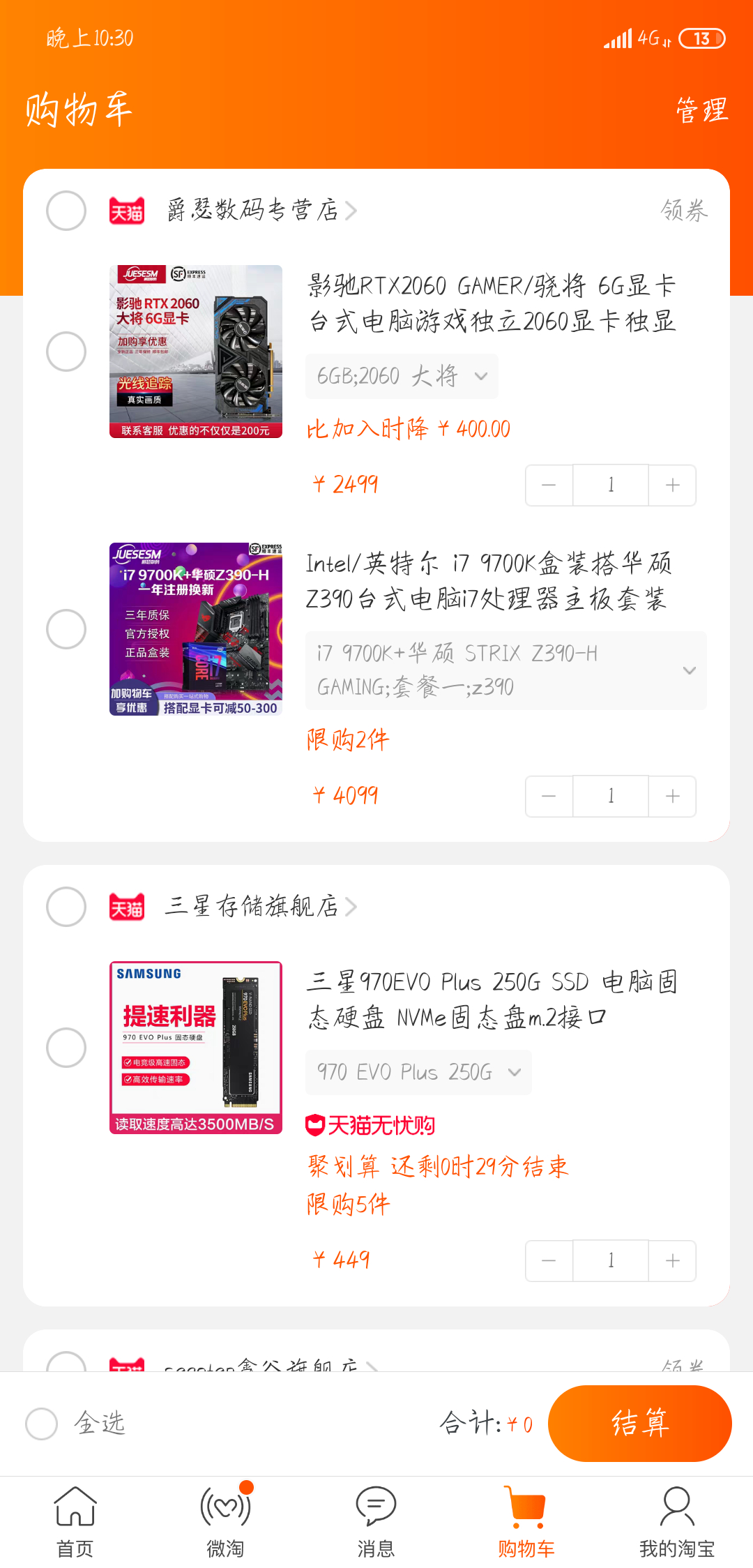The width and height of the screenshot is (753, 1568).
Task: Tap 管理 to manage the cart
Action: 701,110
